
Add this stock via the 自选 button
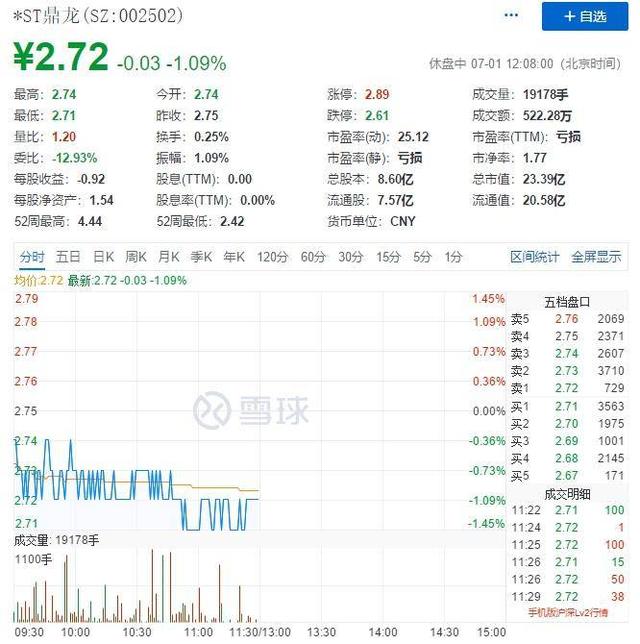[x=585, y=16]
